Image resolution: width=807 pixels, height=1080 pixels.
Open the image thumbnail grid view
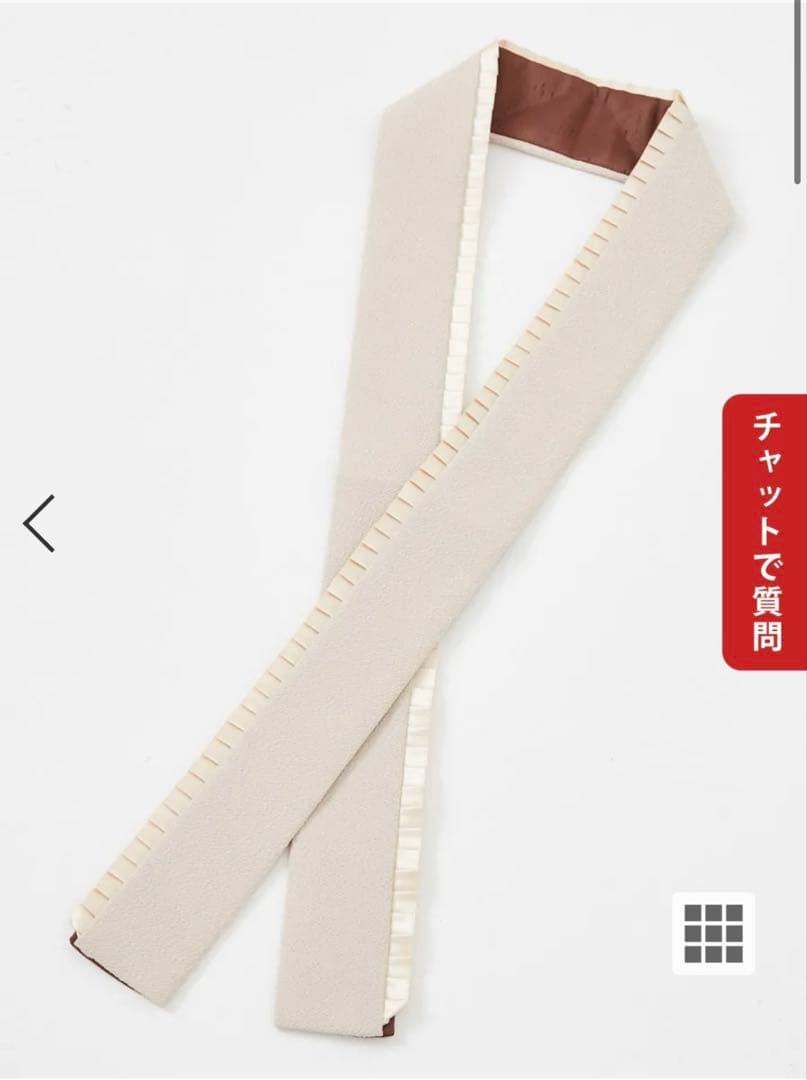pyautogui.click(x=713, y=933)
